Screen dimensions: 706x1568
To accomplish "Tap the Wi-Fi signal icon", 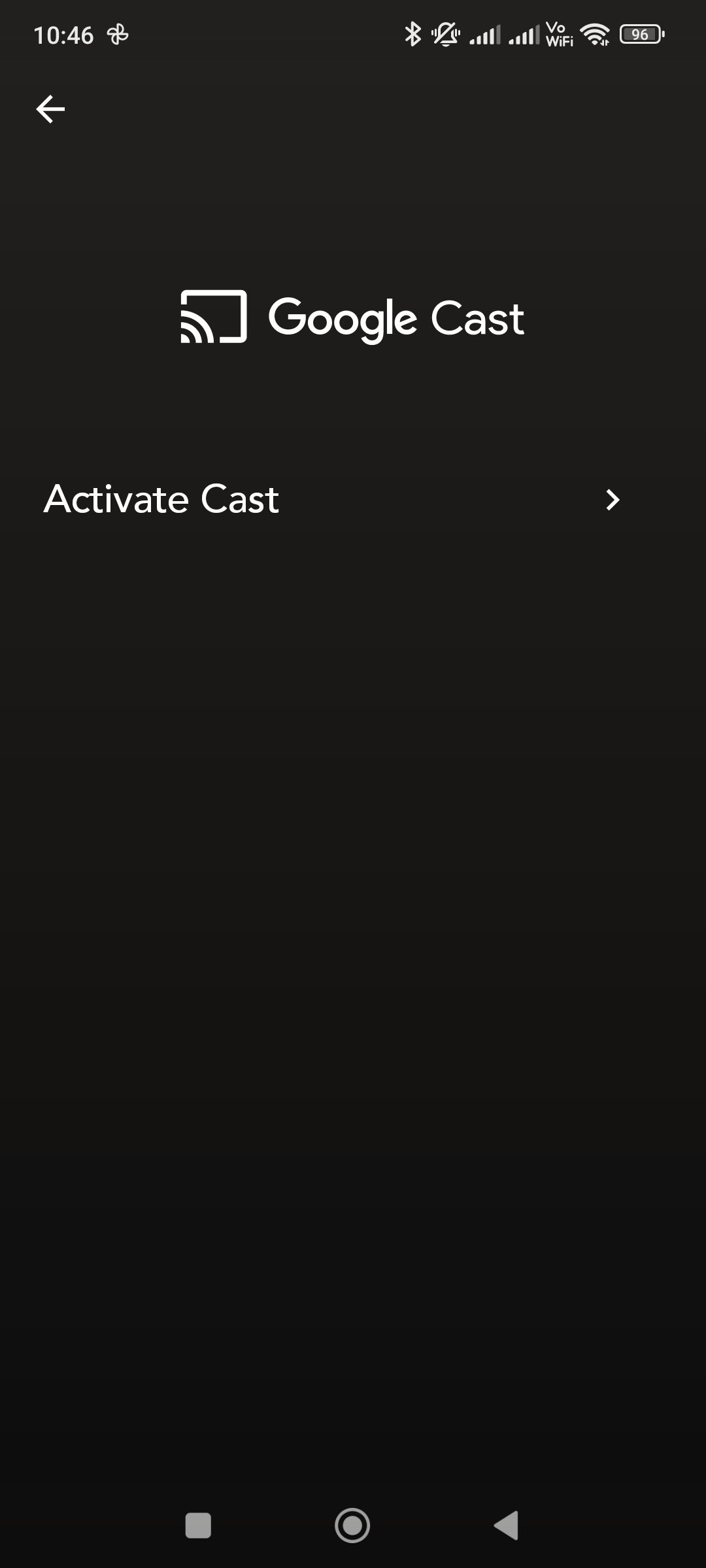I will pyautogui.click(x=596, y=34).
